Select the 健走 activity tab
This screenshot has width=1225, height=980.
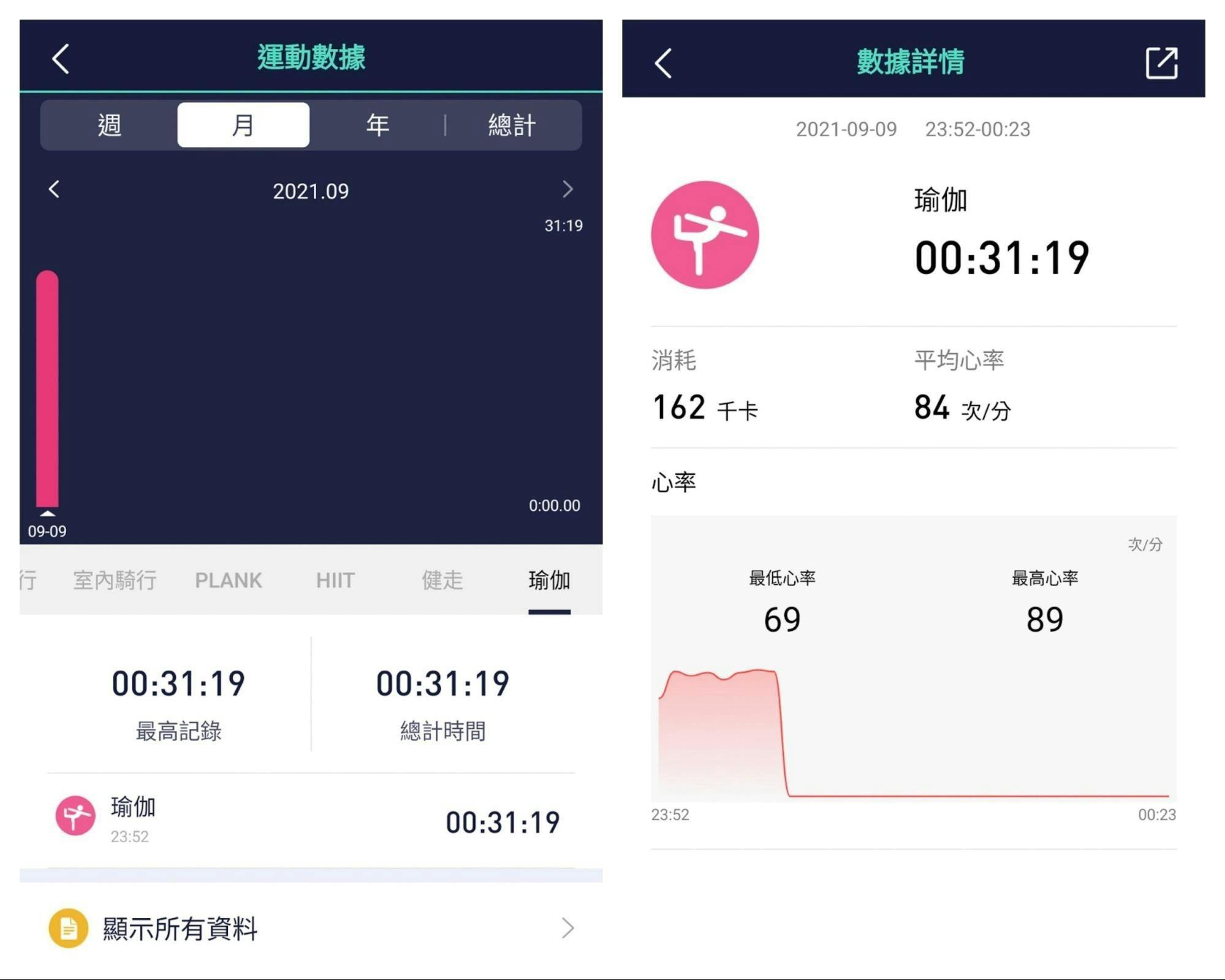coord(442,579)
